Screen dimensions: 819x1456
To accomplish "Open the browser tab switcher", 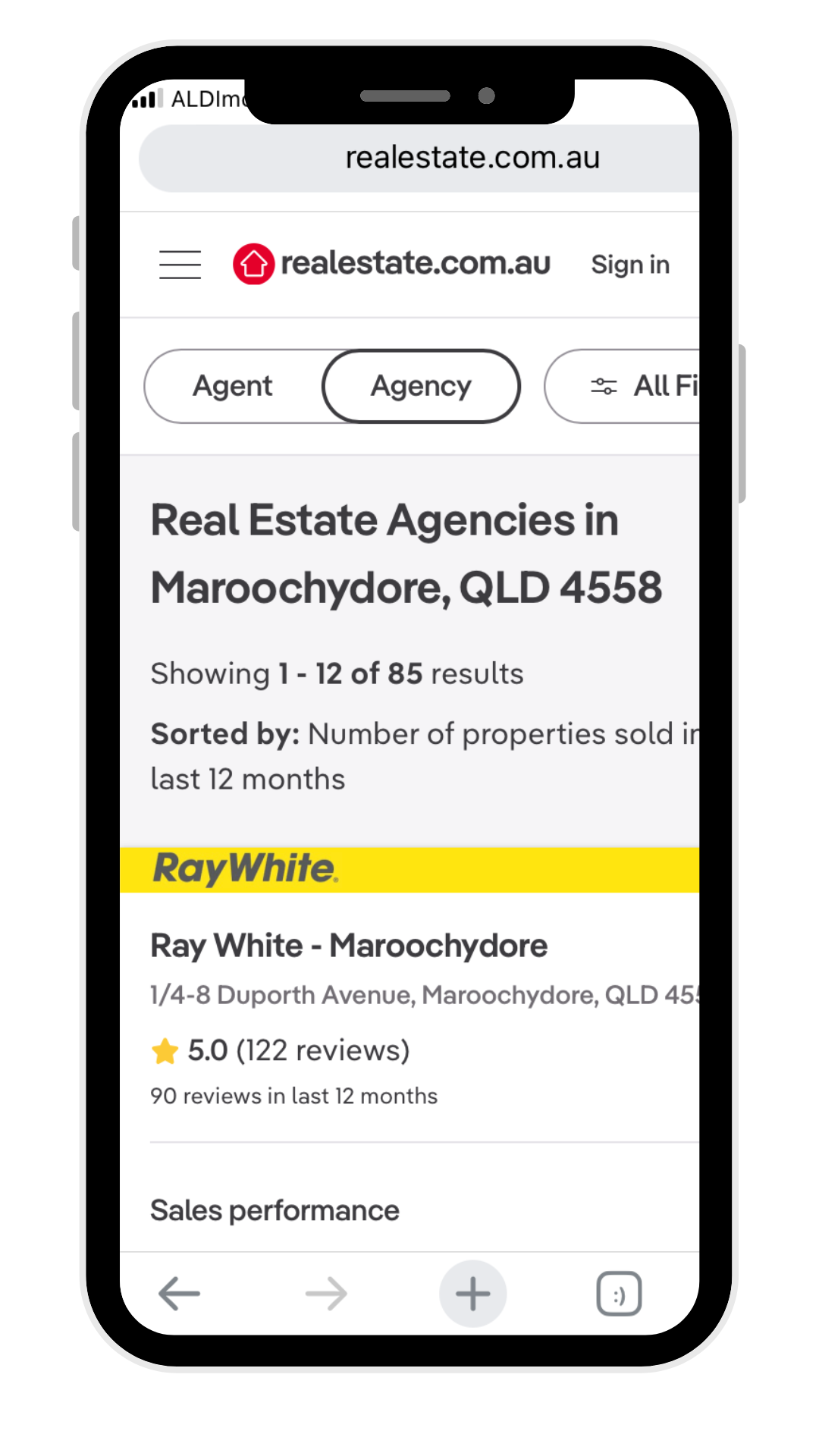I will pos(619,1294).
